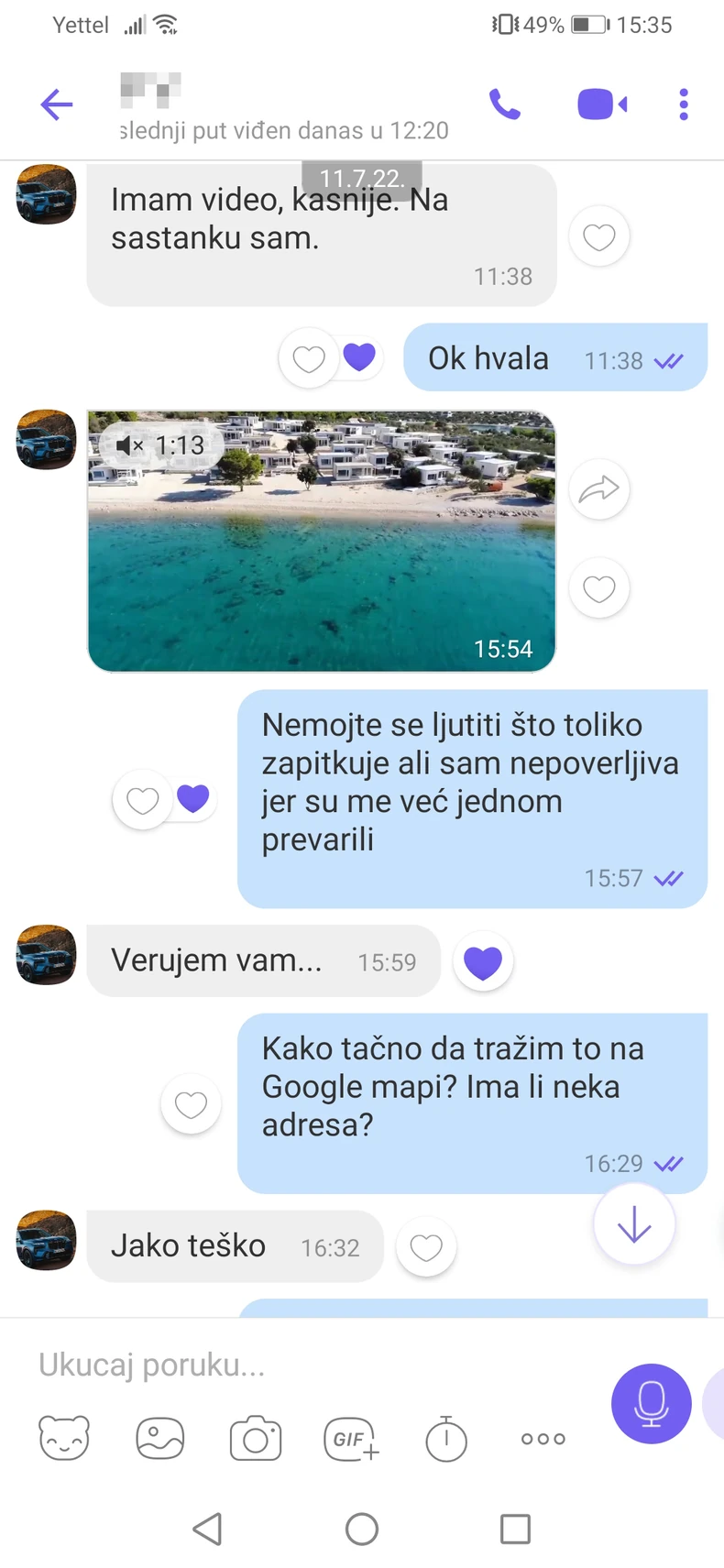
Task: Open the GIF picker
Action: click(x=350, y=1438)
